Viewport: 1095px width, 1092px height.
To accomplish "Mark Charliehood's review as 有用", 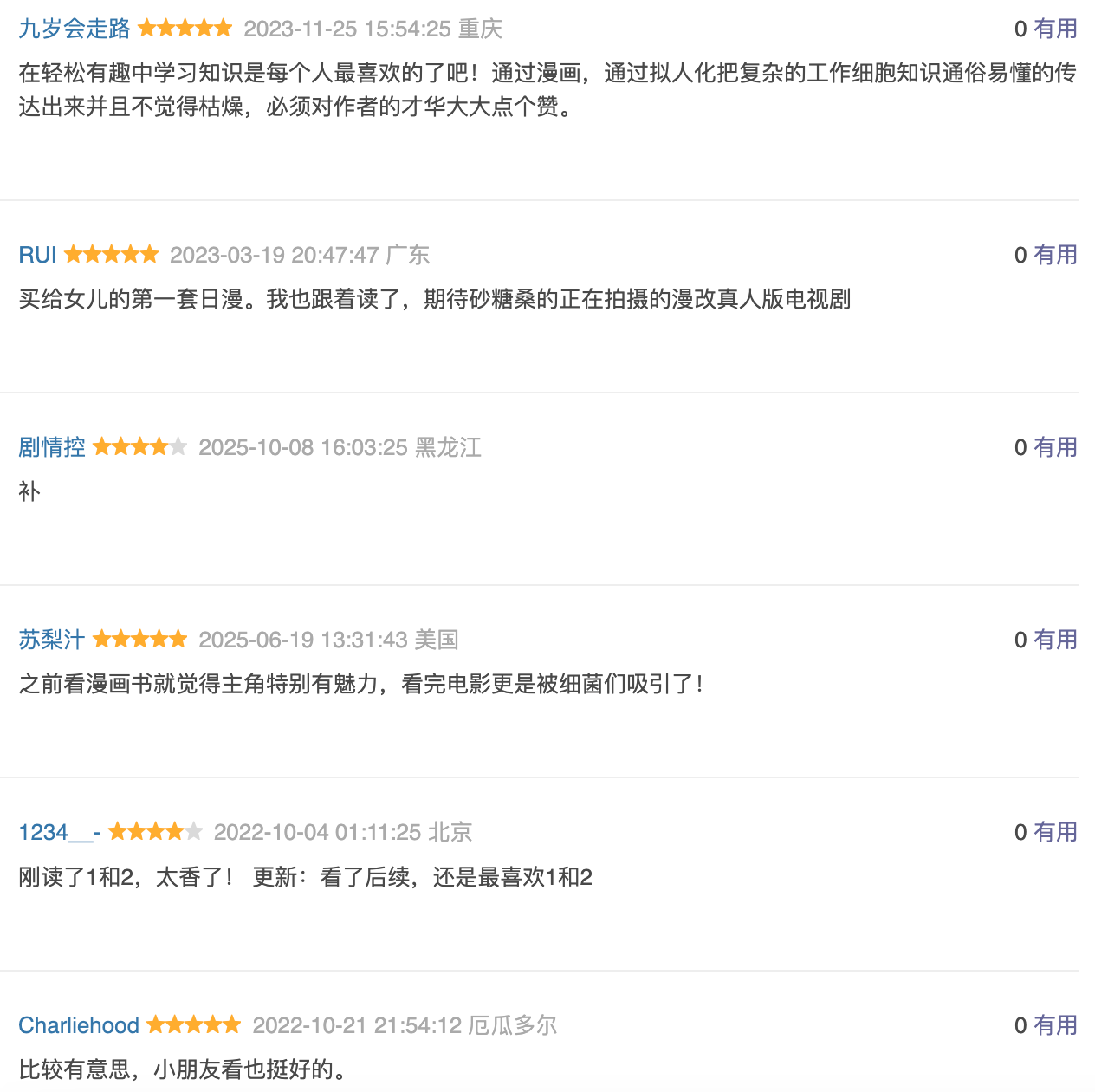I will (1055, 1025).
